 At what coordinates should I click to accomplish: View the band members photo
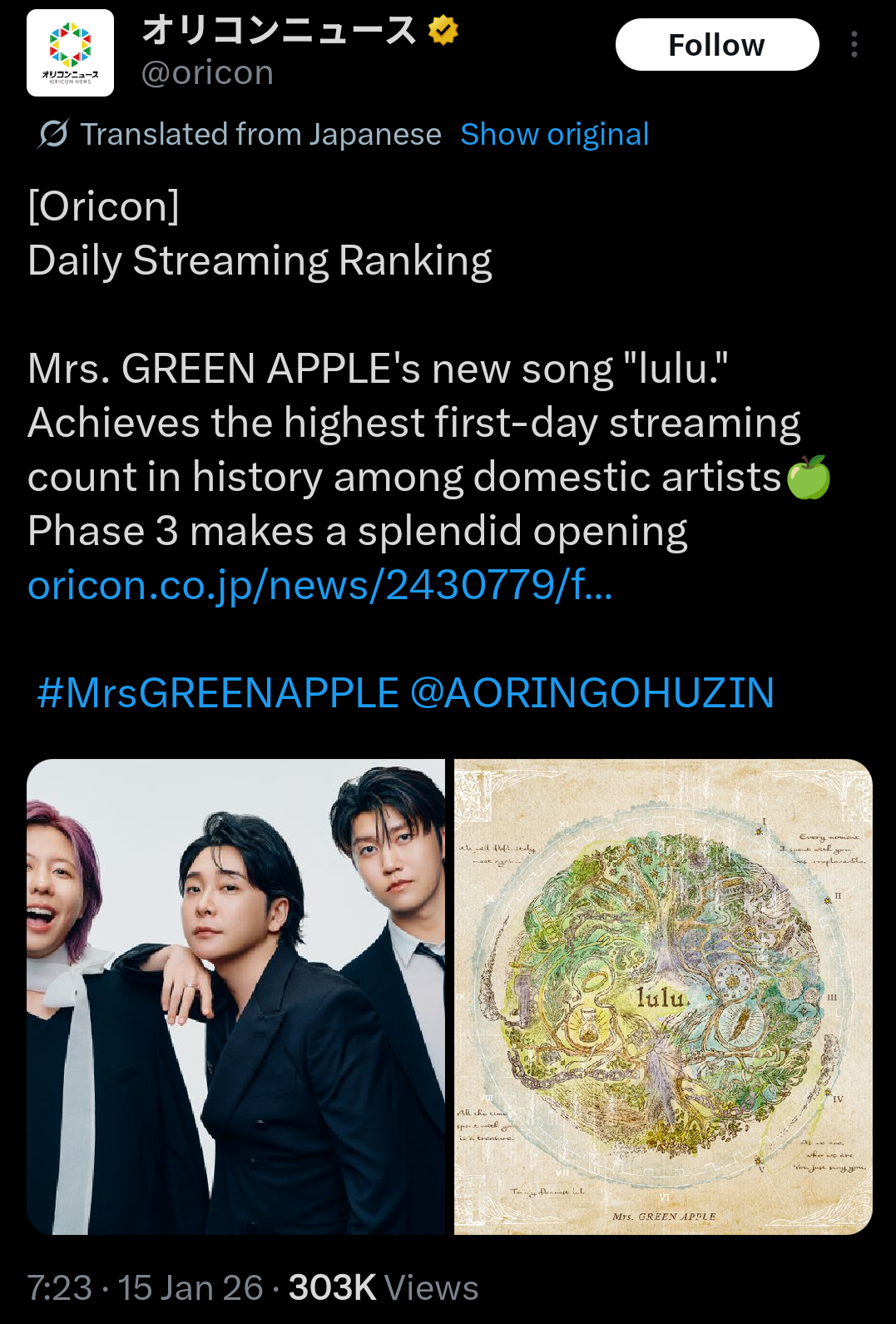point(236,996)
